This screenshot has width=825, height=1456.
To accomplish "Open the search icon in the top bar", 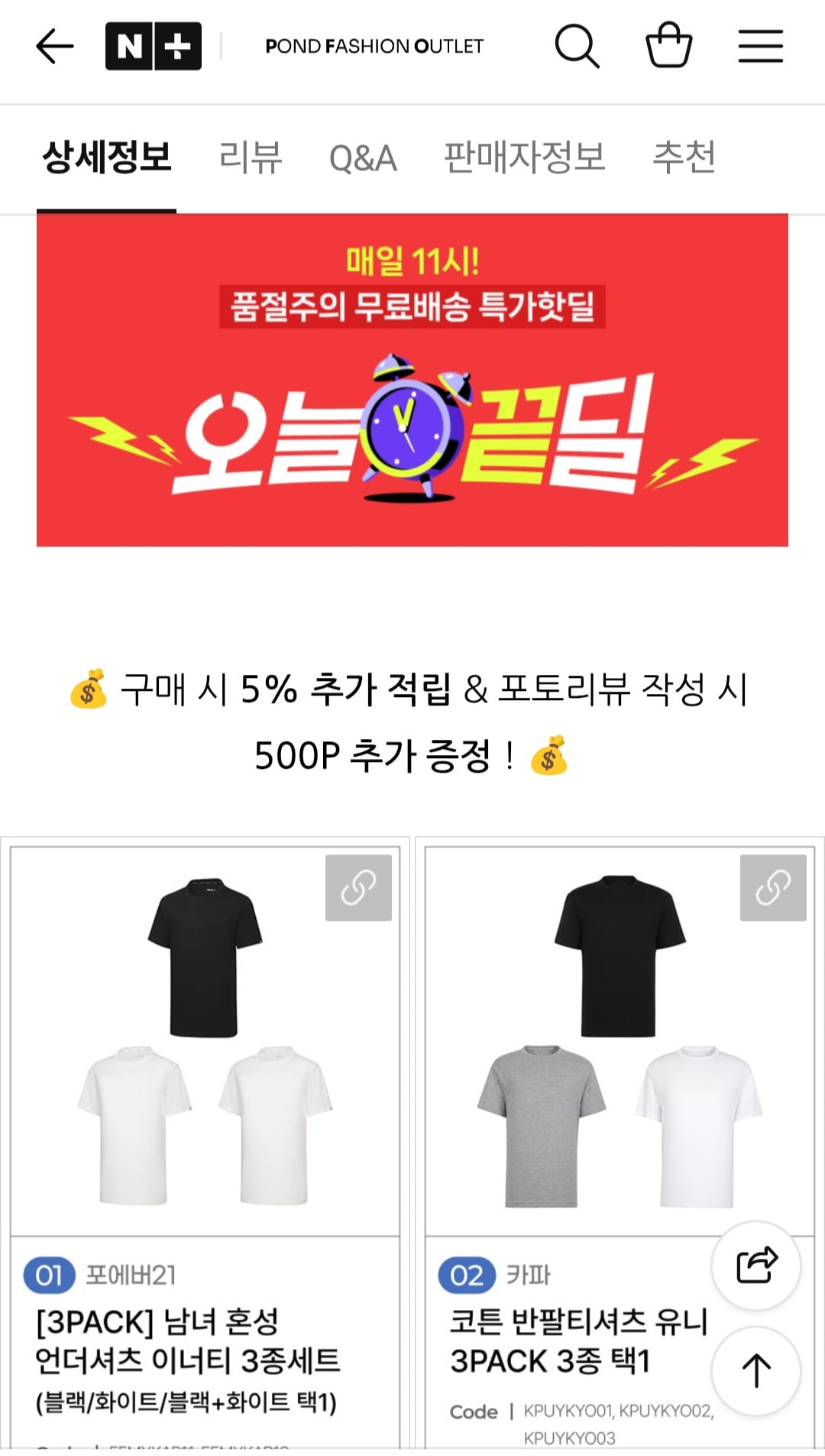I will [578, 46].
